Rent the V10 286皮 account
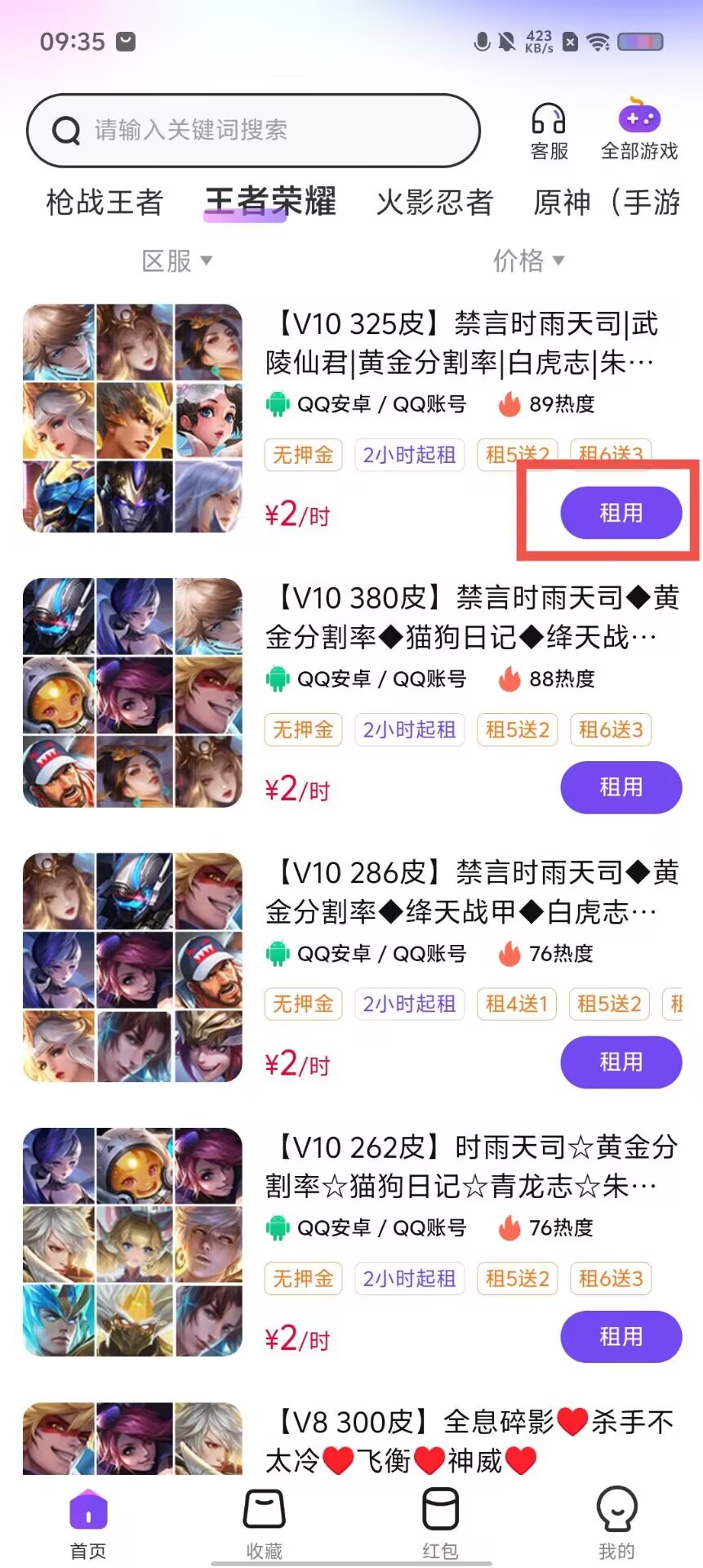 621,1062
